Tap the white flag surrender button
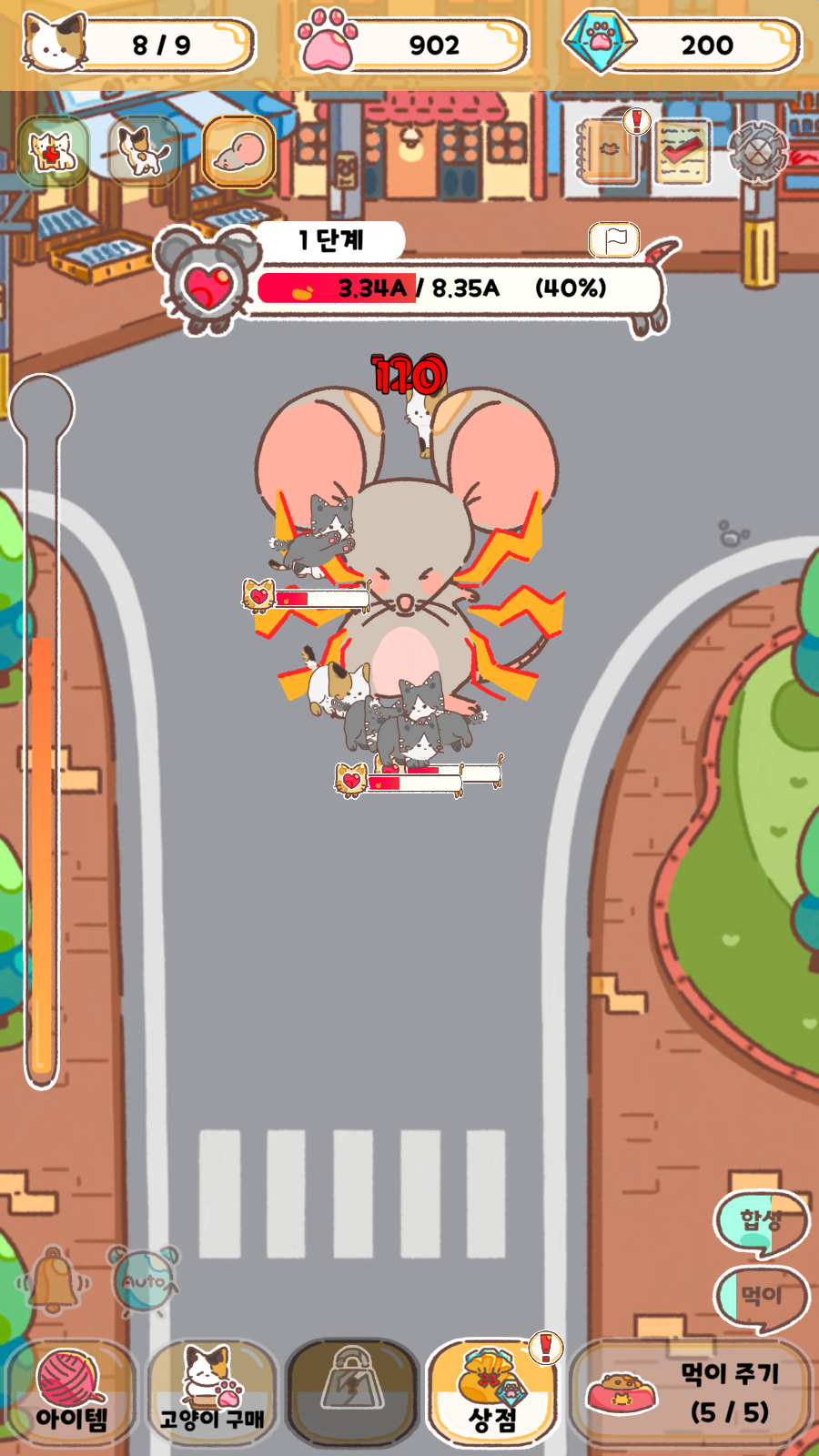Screen dimensions: 819x1456 pyautogui.click(x=614, y=241)
